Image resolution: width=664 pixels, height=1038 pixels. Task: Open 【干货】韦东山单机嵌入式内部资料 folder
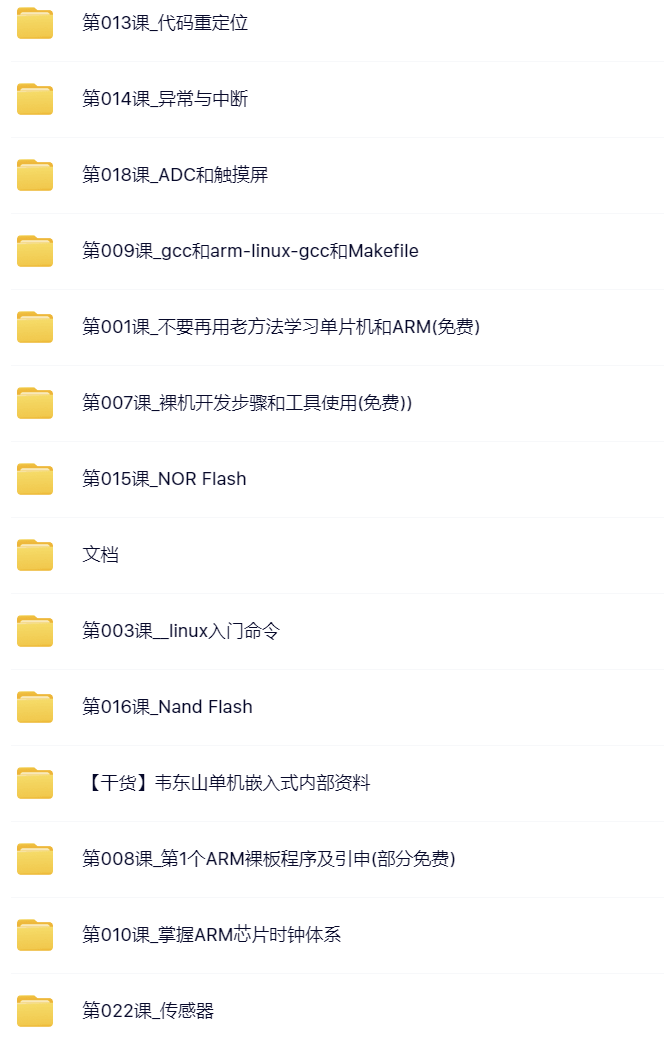point(225,783)
